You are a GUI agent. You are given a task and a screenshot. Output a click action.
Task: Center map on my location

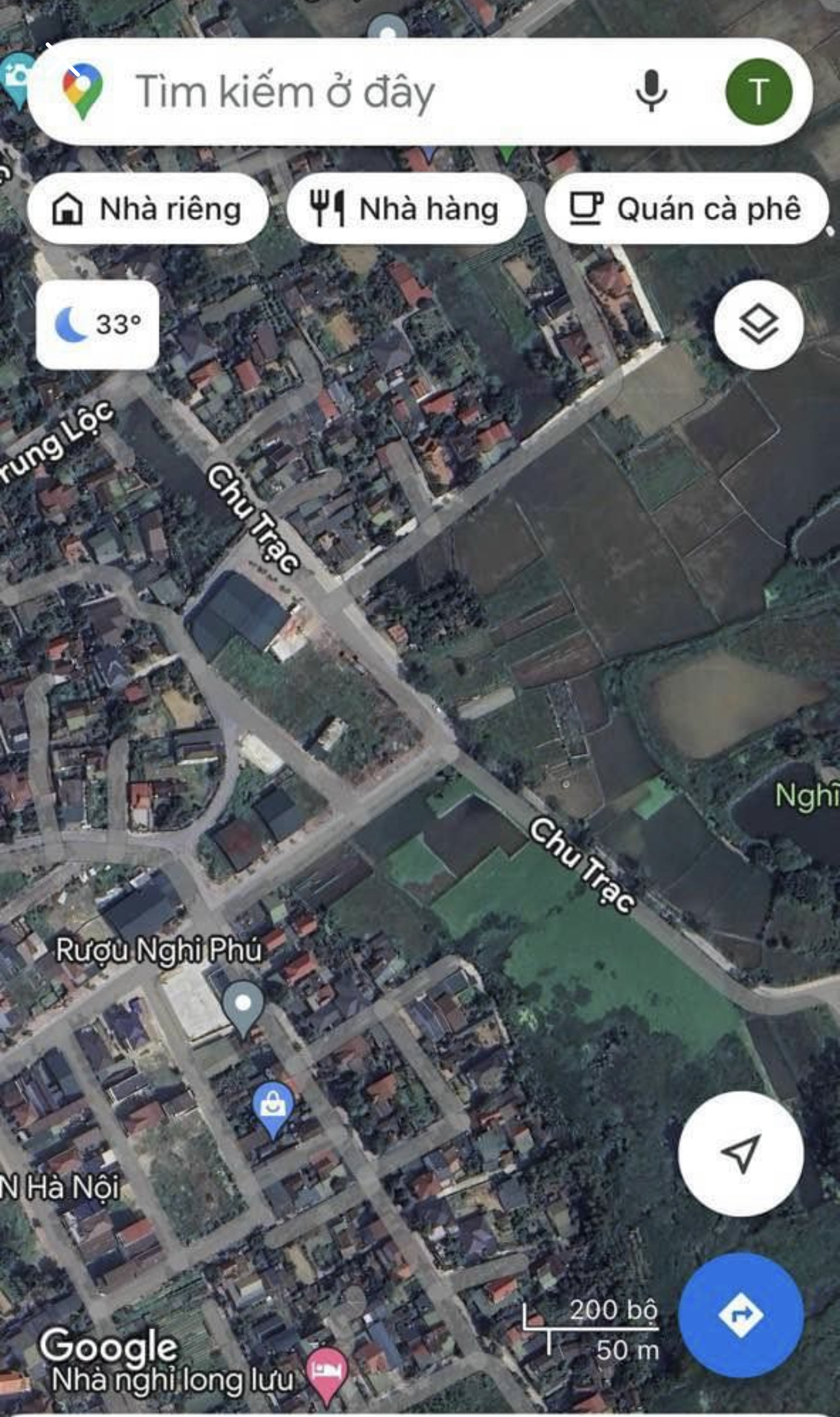741,1153
